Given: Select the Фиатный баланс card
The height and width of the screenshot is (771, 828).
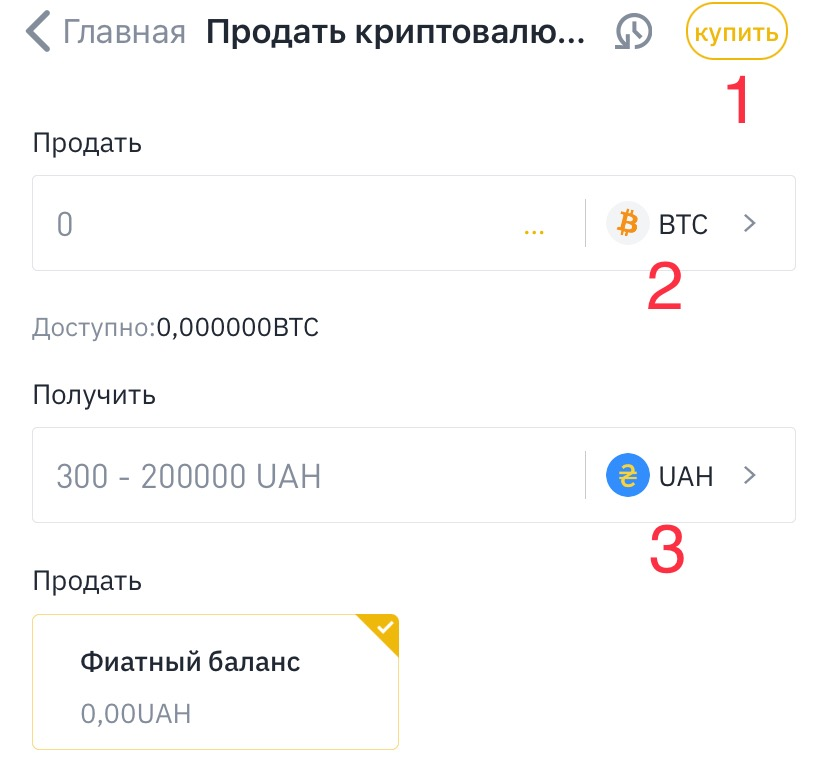Looking at the screenshot, I should (x=215, y=682).
